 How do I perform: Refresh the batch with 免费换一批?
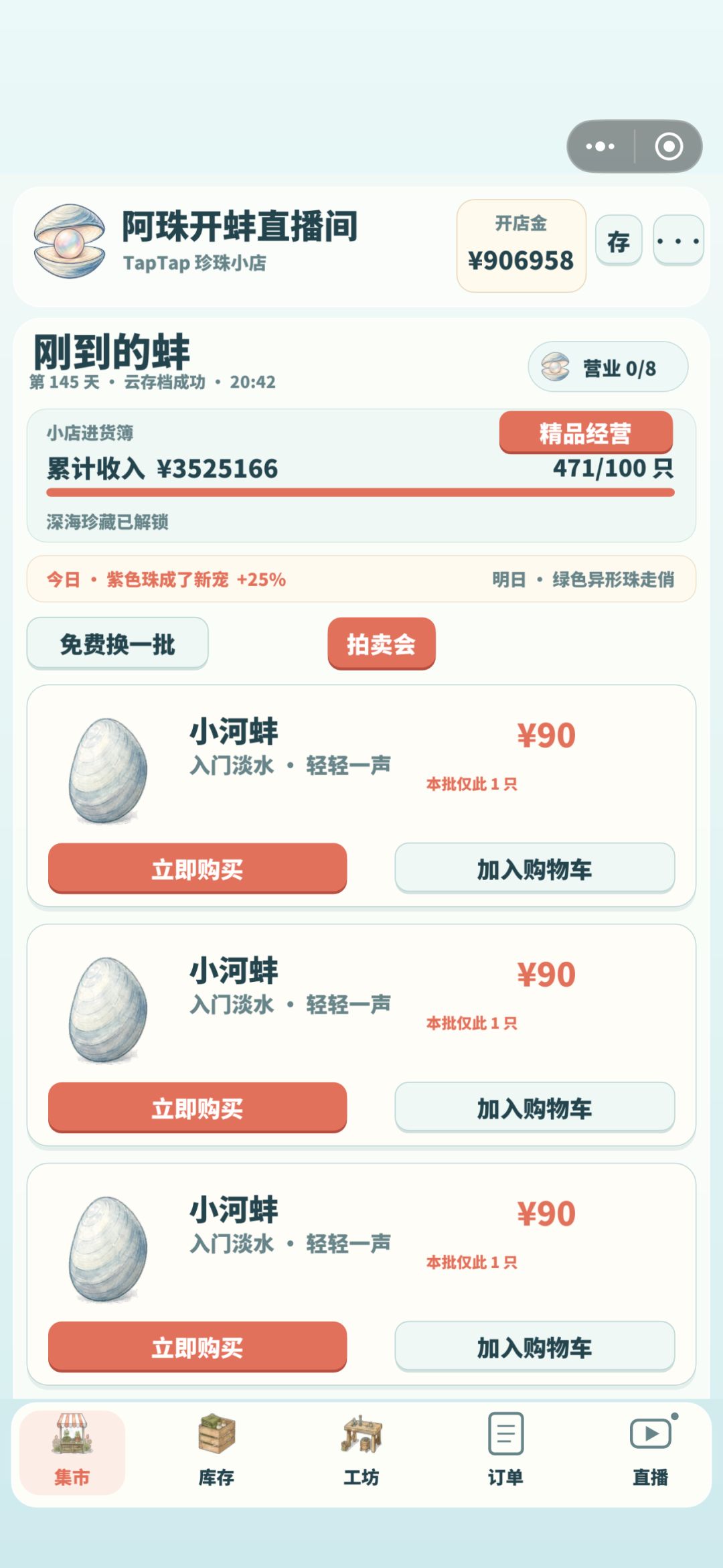coord(118,644)
